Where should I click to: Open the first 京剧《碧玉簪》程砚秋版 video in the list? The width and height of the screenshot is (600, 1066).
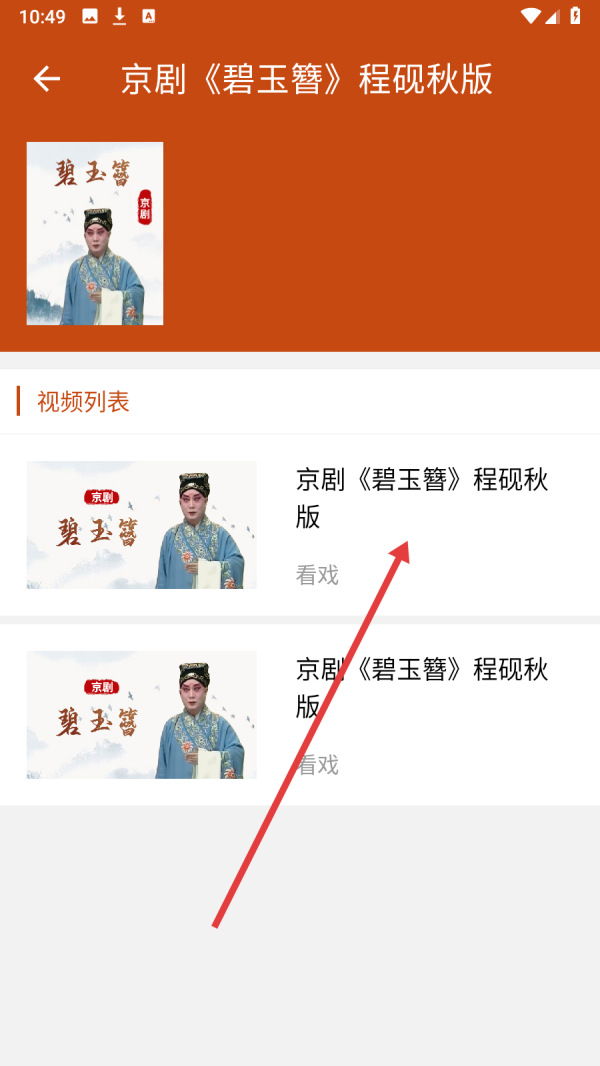[x=300, y=525]
